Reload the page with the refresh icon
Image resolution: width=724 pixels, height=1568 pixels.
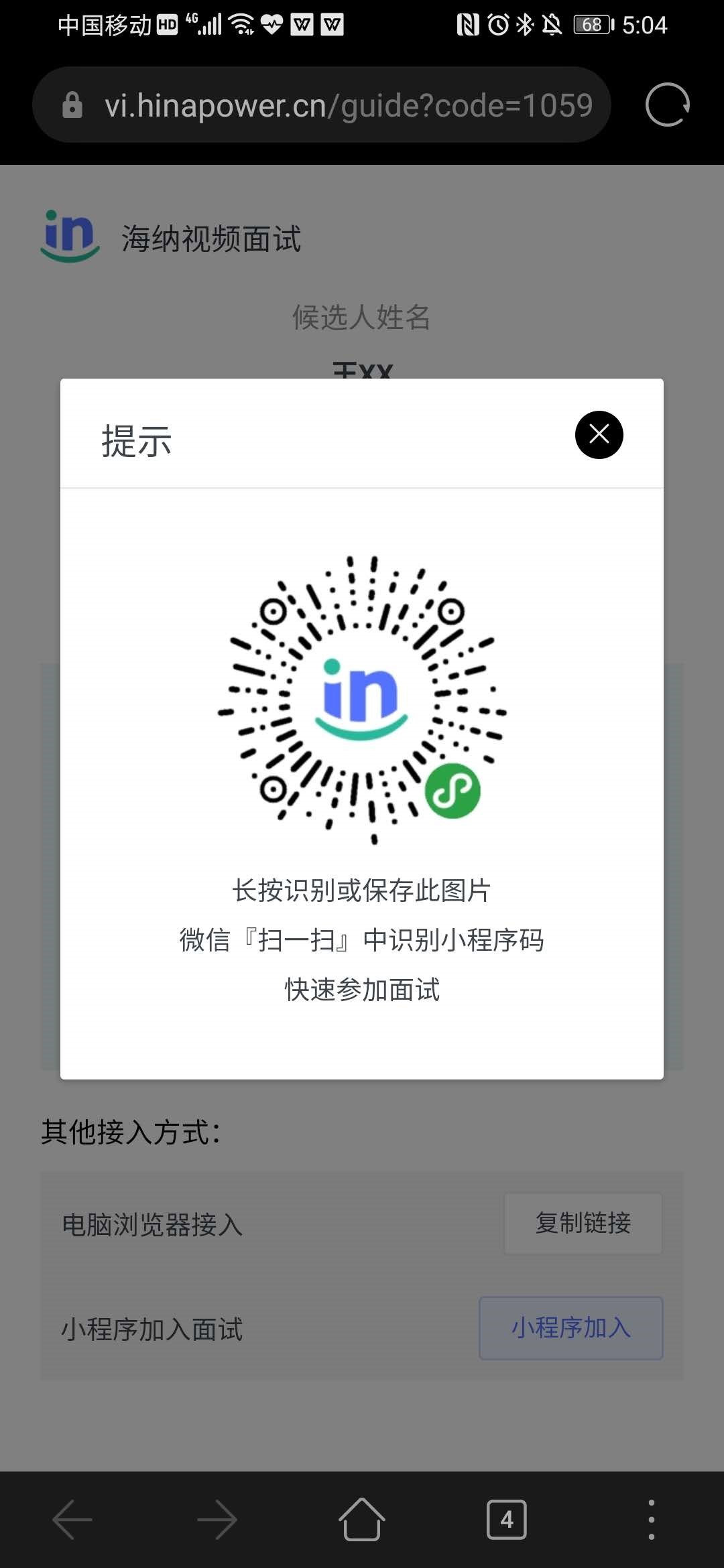(667, 105)
